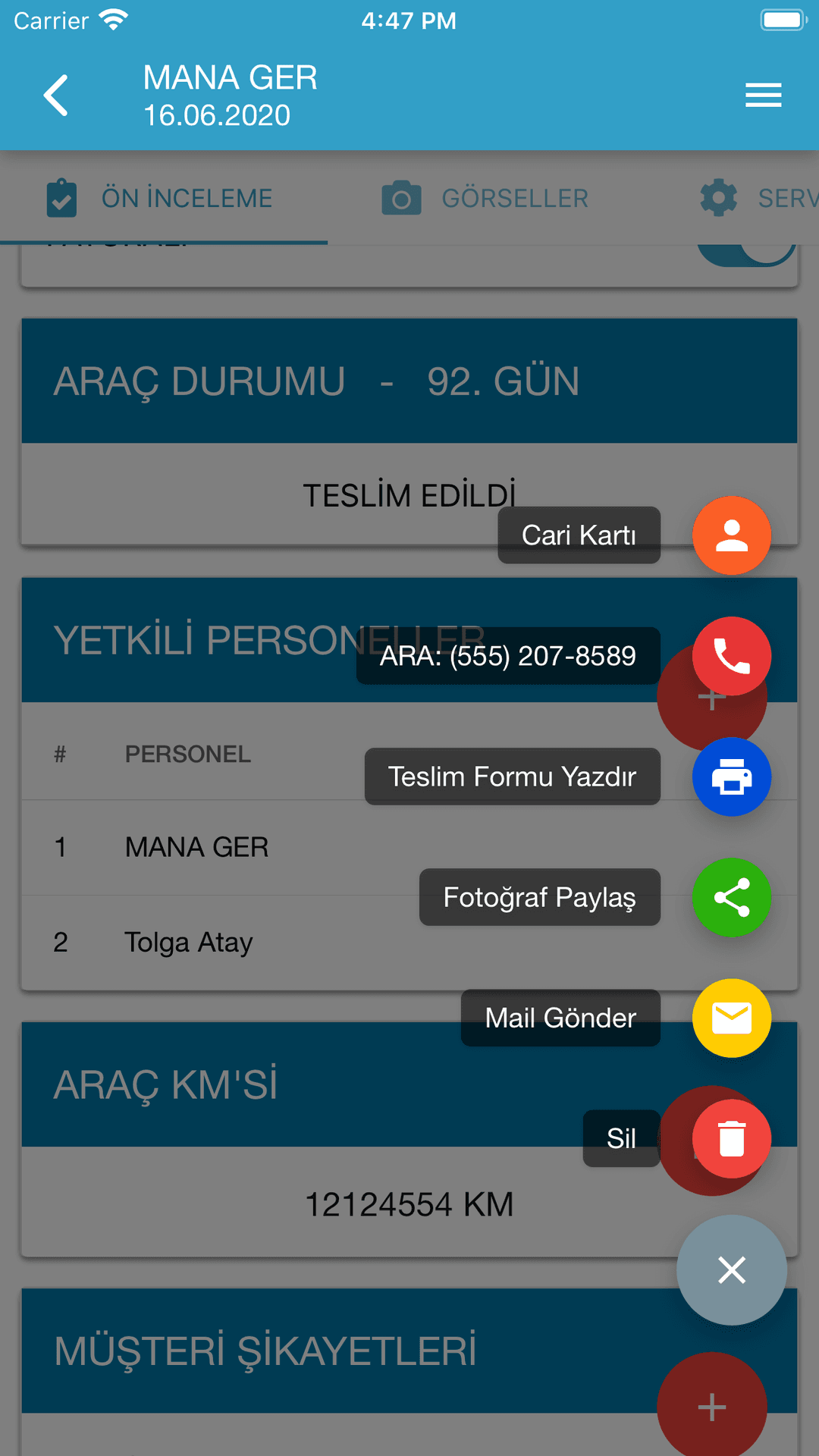Close the floating action menu
Viewport: 819px width, 1456px height.
[x=731, y=1270]
